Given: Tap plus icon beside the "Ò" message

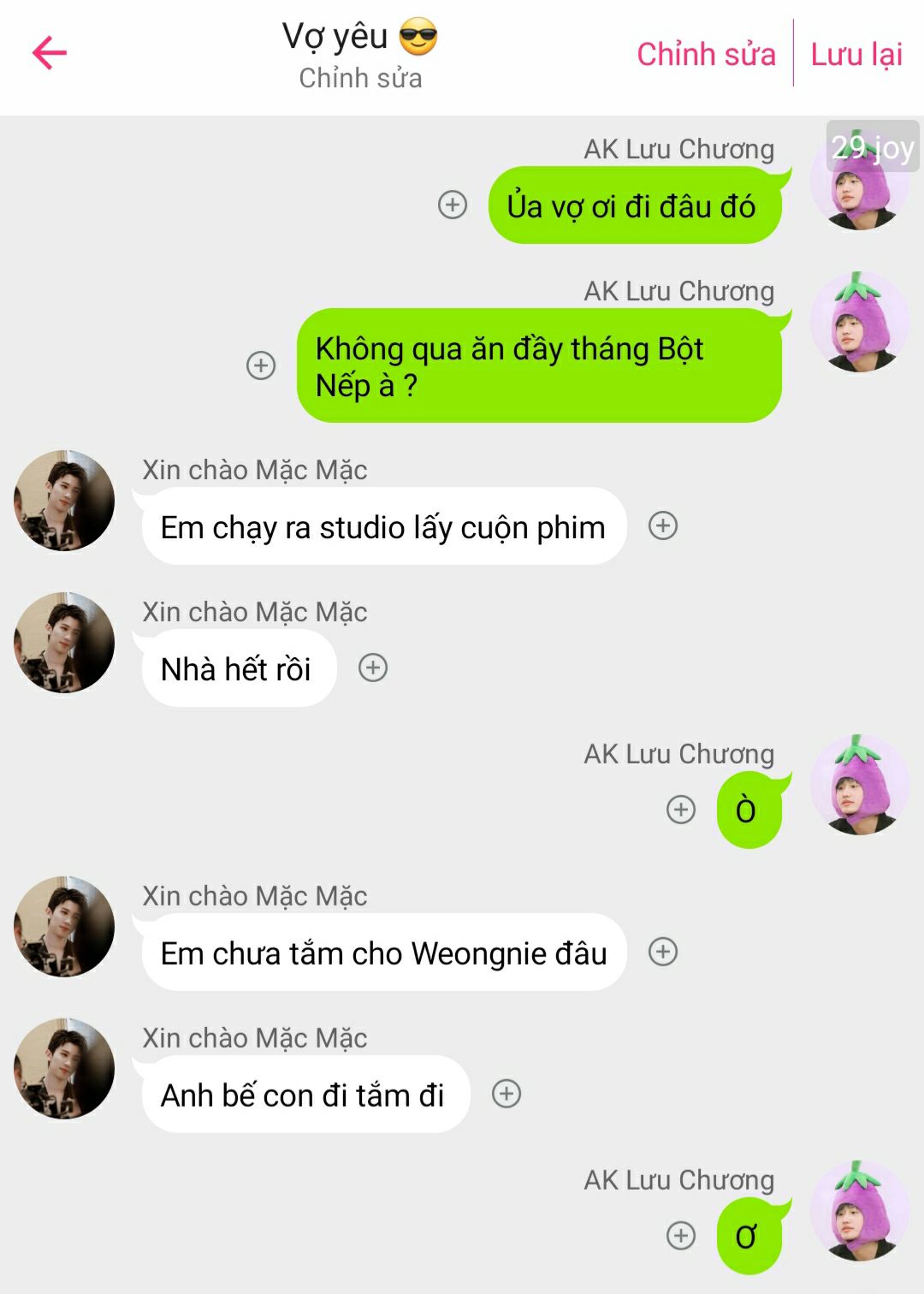Looking at the screenshot, I should point(681,810).
